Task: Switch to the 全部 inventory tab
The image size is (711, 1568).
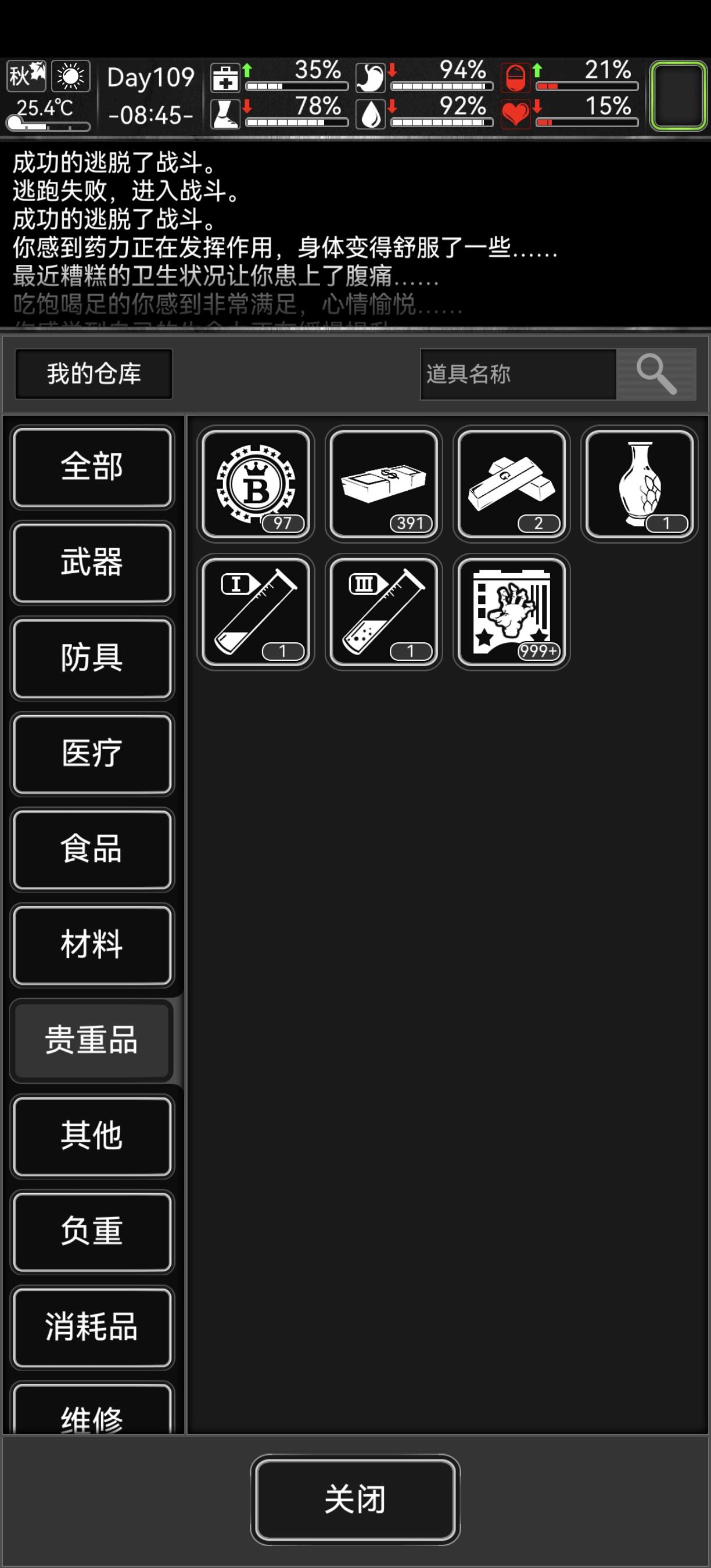Action: click(92, 467)
